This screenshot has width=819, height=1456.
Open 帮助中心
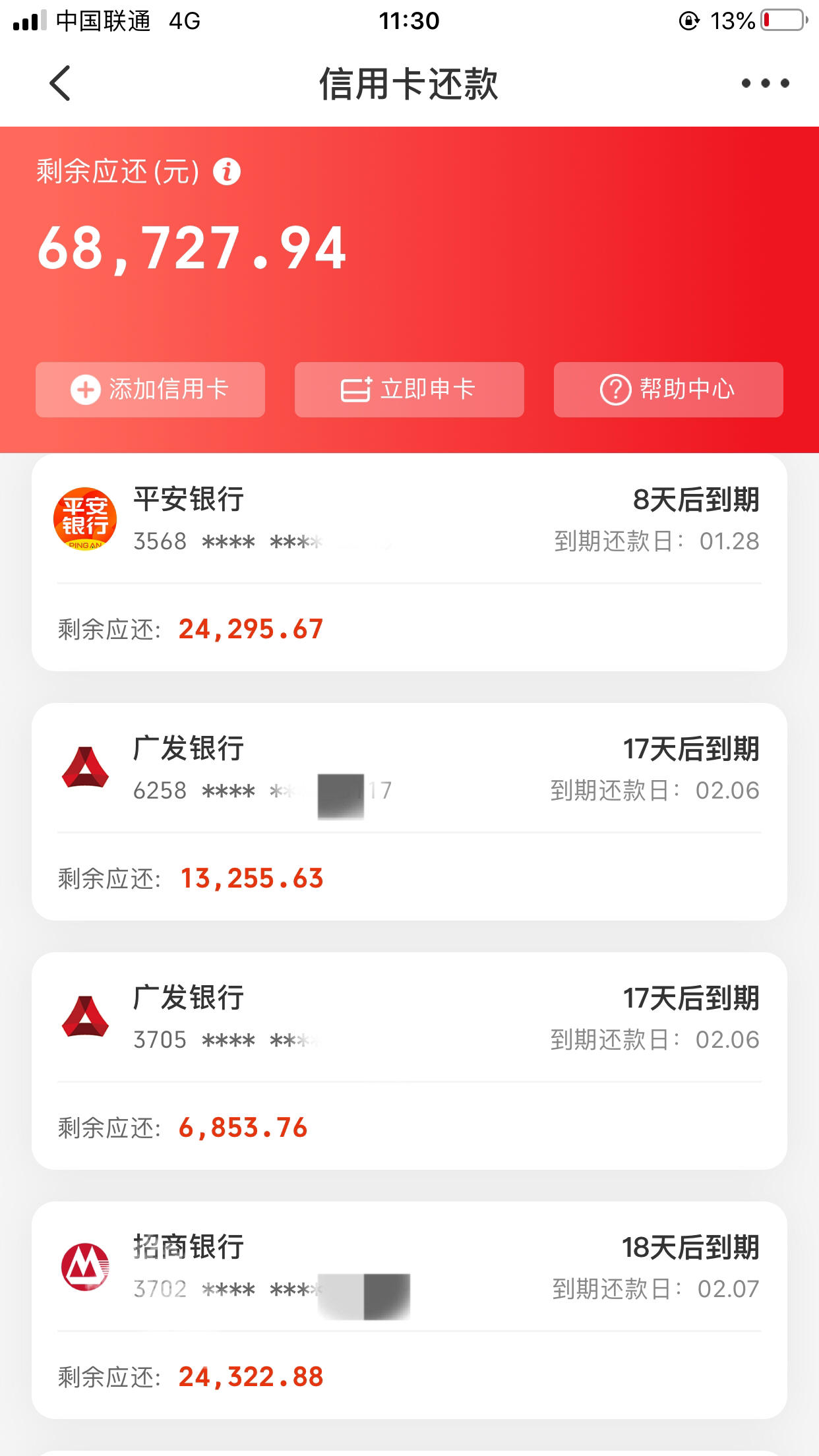(x=669, y=390)
